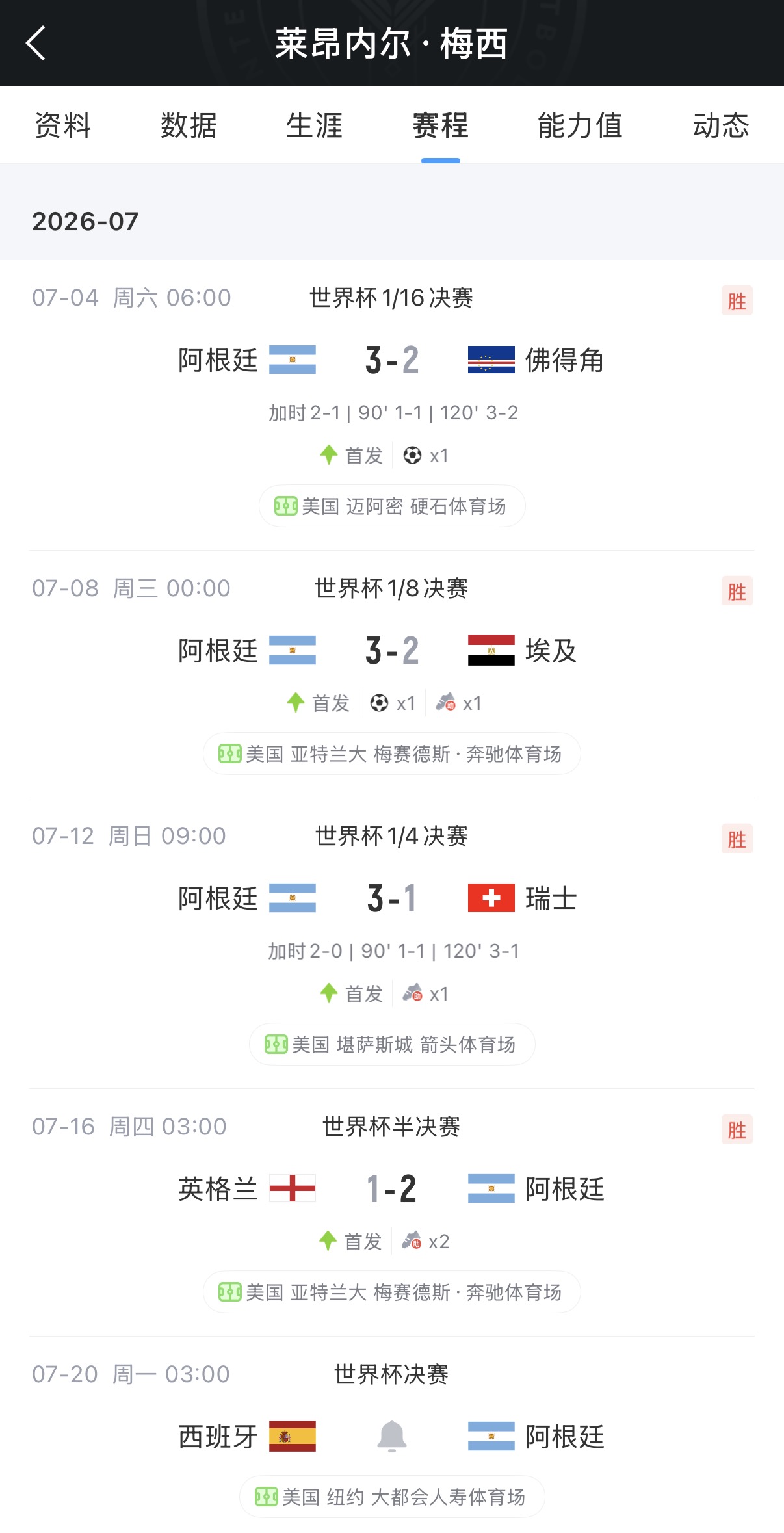784x1533 pixels.
Task: Select the 赛程 tab
Action: pyautogui.click(x=441, y=125)
